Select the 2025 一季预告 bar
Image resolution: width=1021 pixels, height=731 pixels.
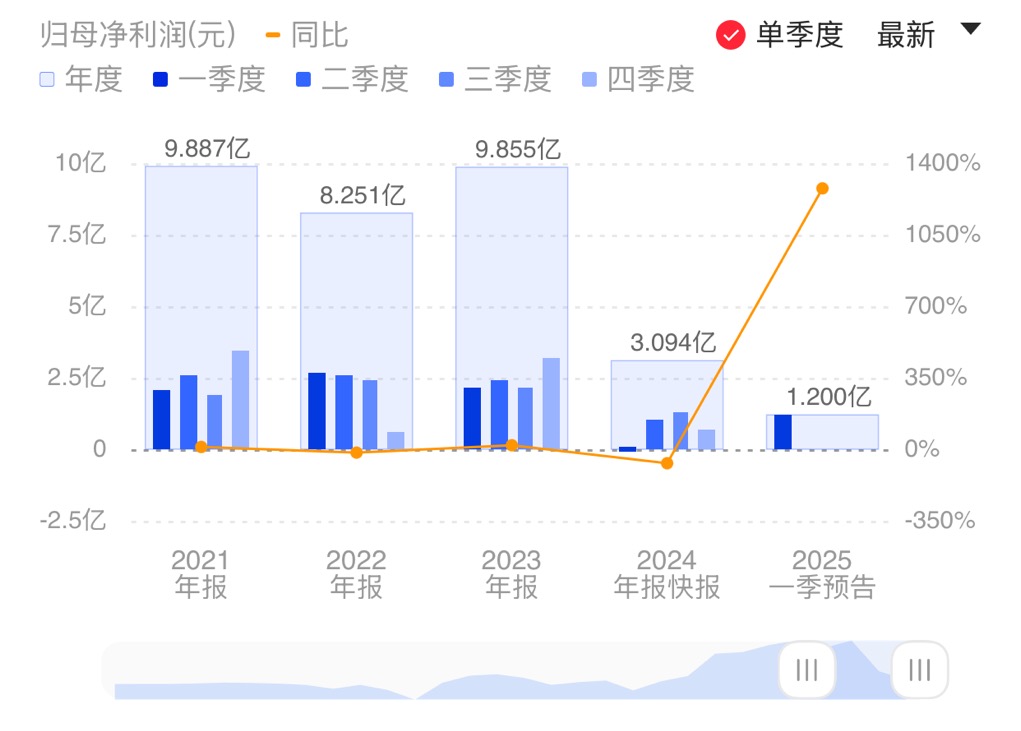[x=822, y=431]
